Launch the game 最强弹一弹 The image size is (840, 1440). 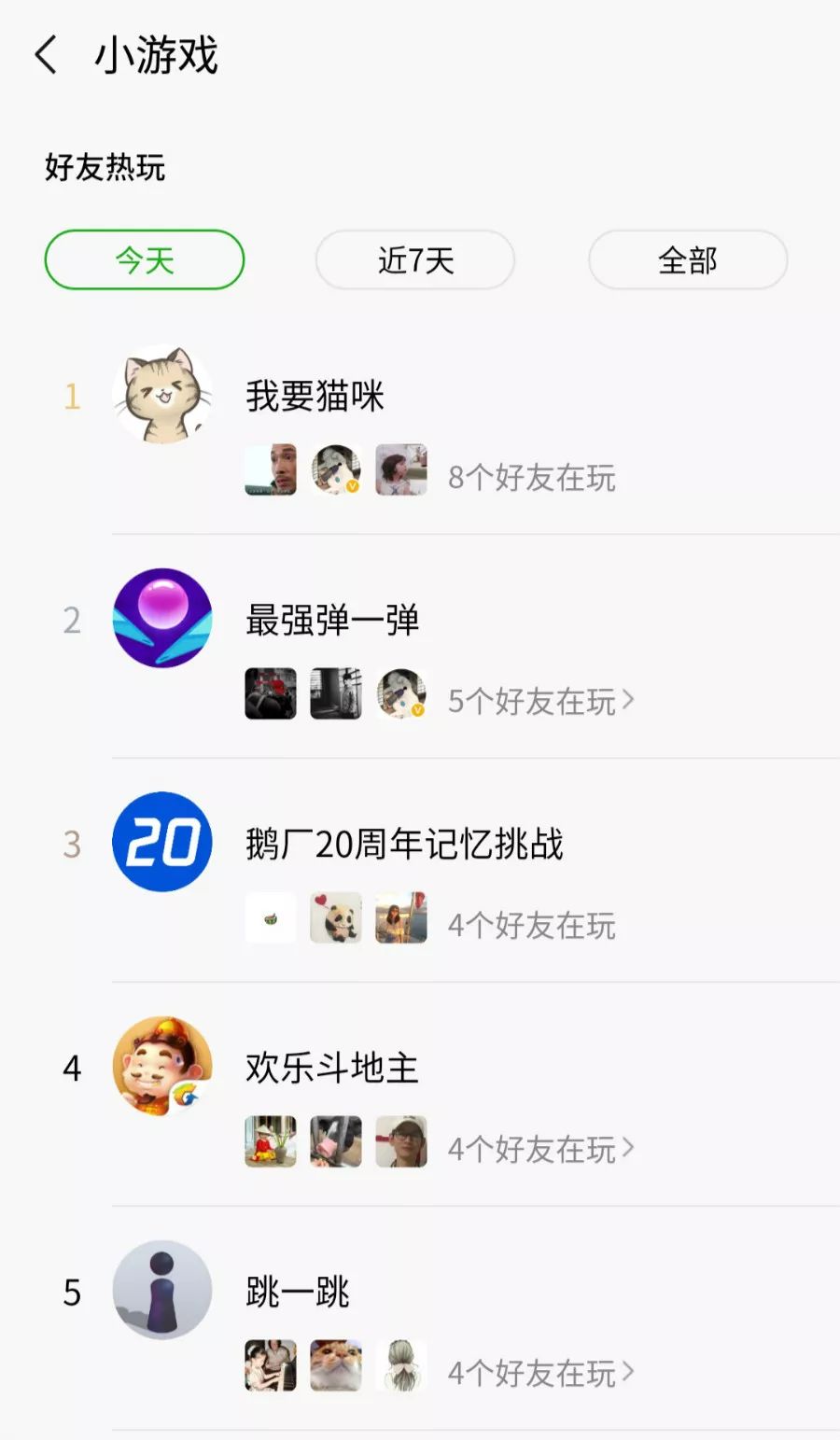click(331, 621)
